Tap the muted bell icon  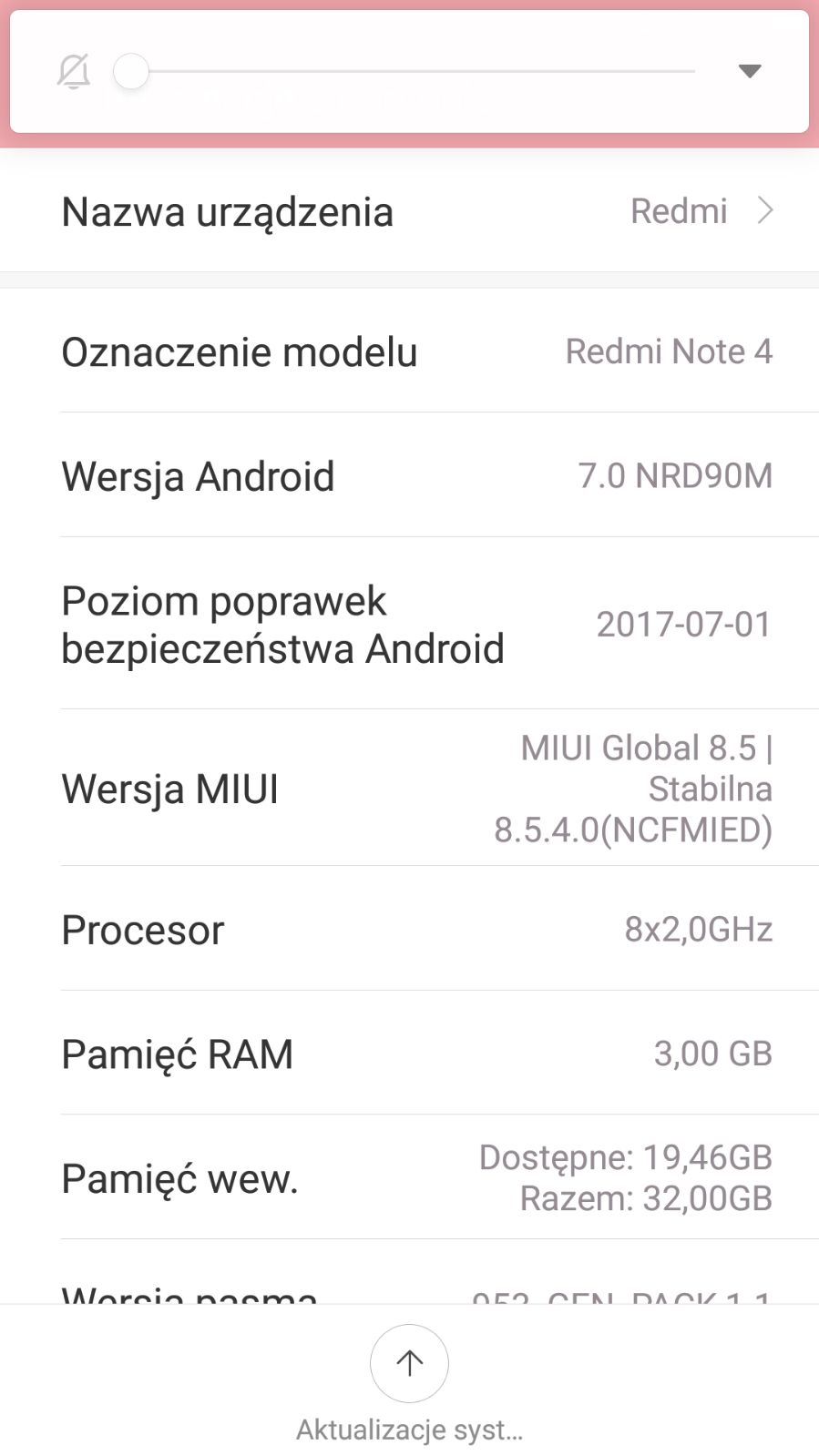(x=74, y=71)
